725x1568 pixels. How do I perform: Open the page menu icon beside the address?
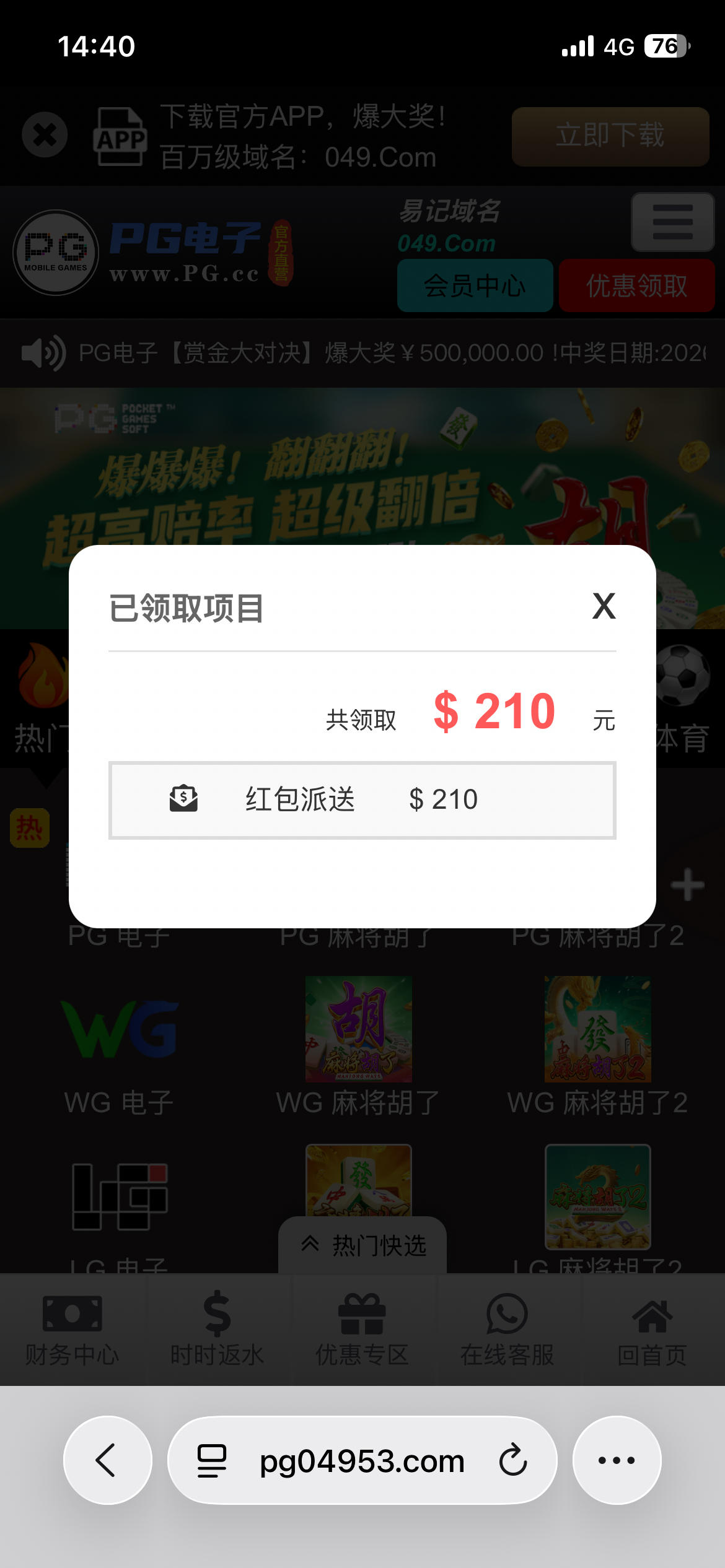[x=212, y=1460]
